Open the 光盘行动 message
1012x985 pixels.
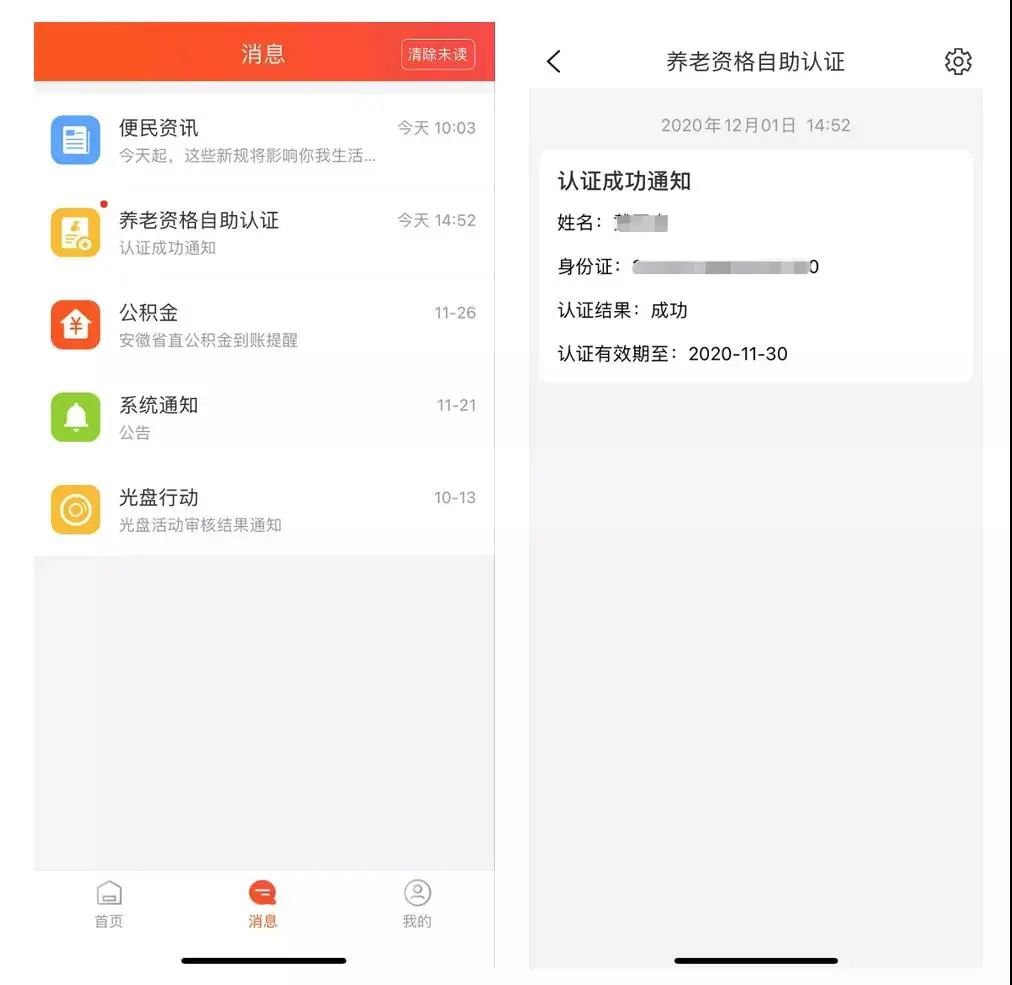(263, 510)
